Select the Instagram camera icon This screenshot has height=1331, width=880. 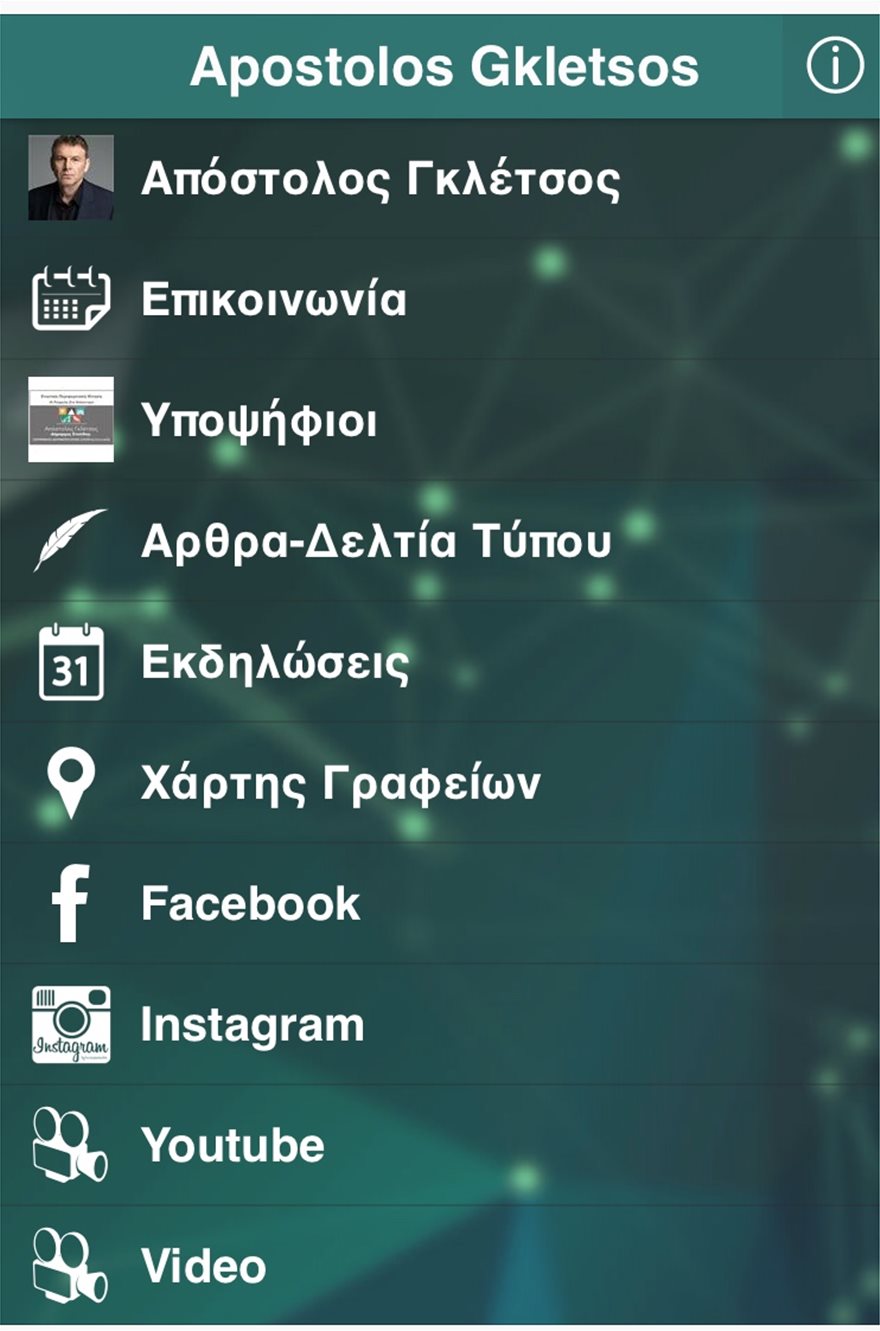point(71,1023)
